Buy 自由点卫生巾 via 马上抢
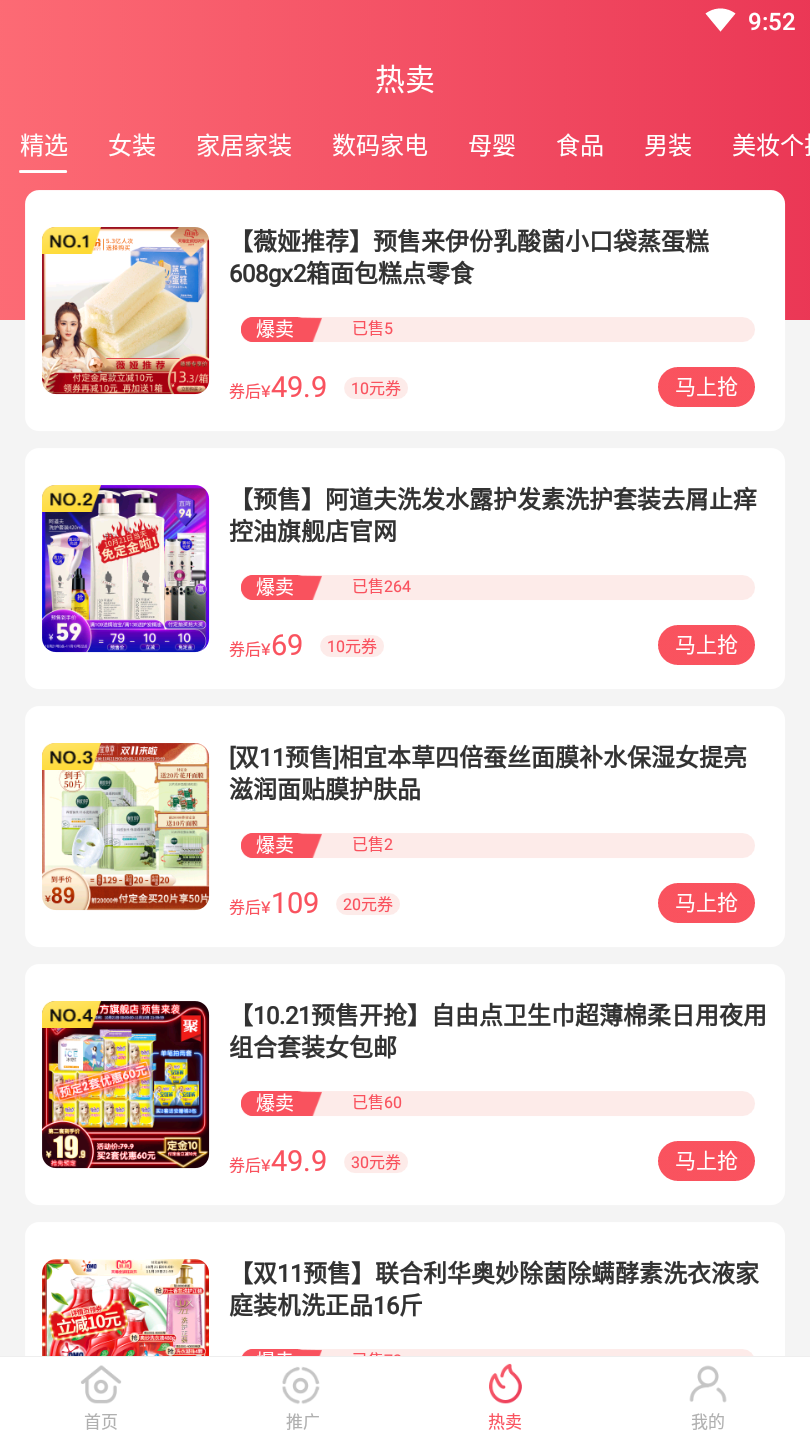The image size is (810, 1440). 706,1161
